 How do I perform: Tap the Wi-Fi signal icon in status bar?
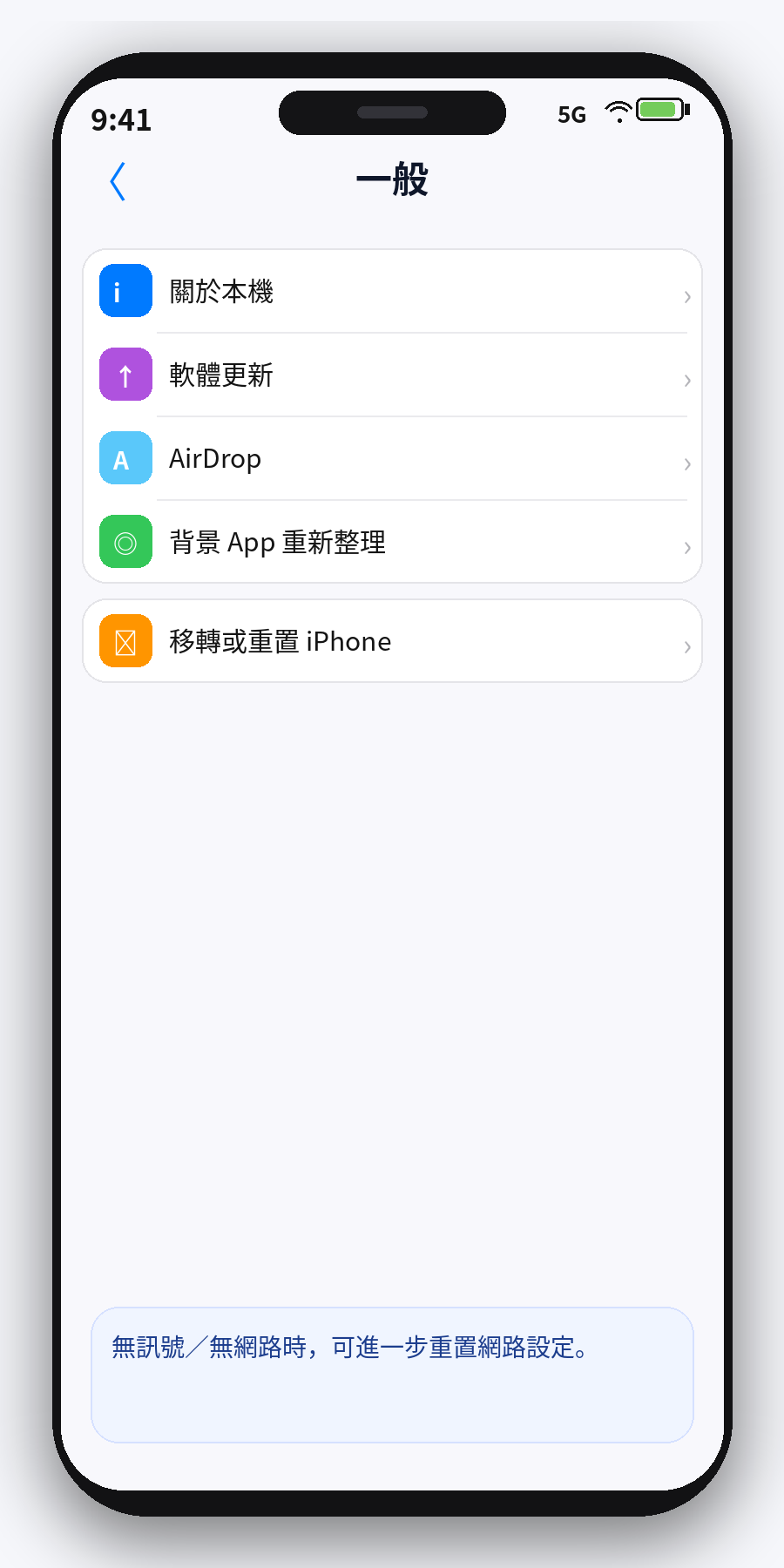click(618, 112)
